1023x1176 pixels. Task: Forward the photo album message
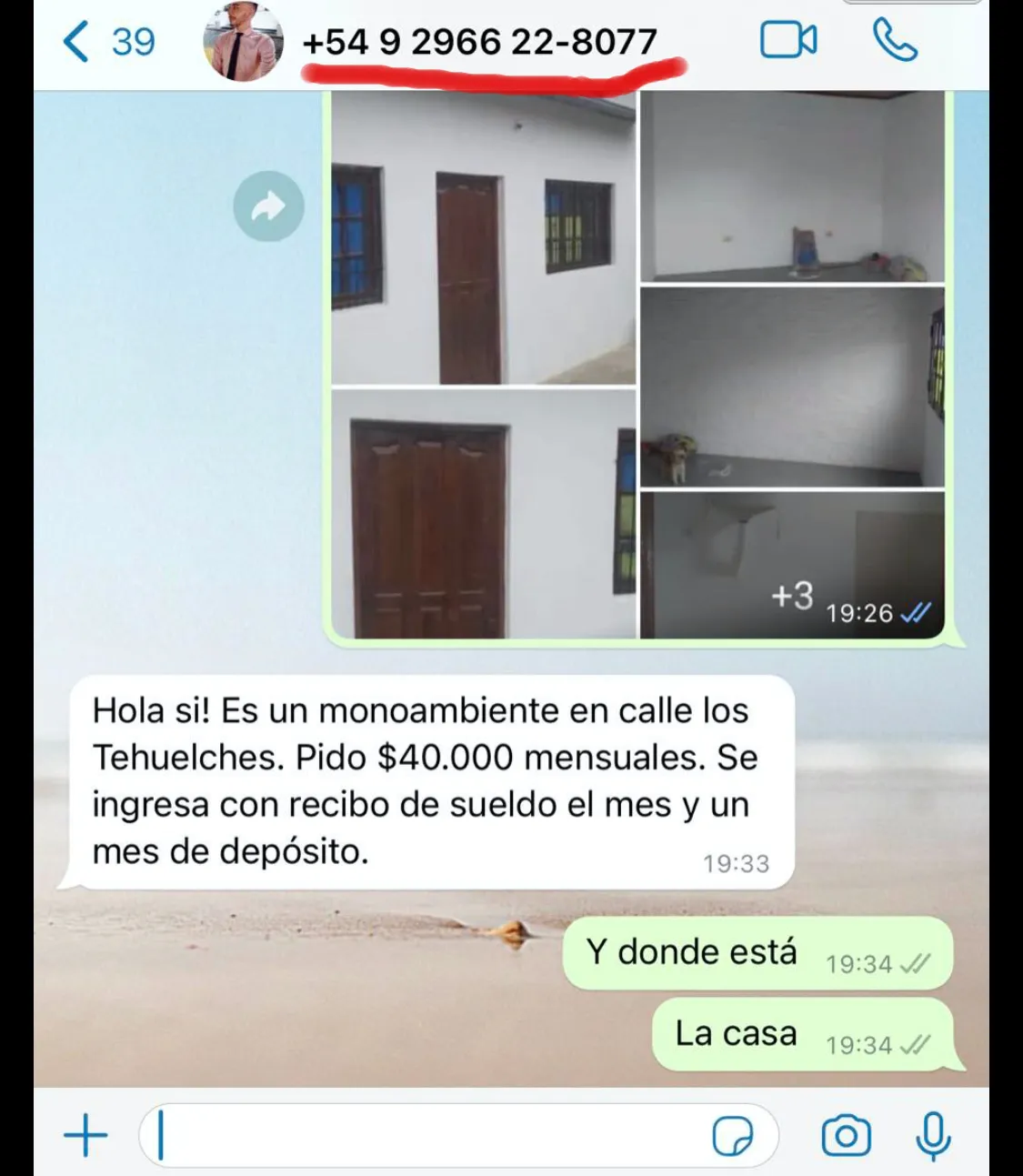point(268,206)
